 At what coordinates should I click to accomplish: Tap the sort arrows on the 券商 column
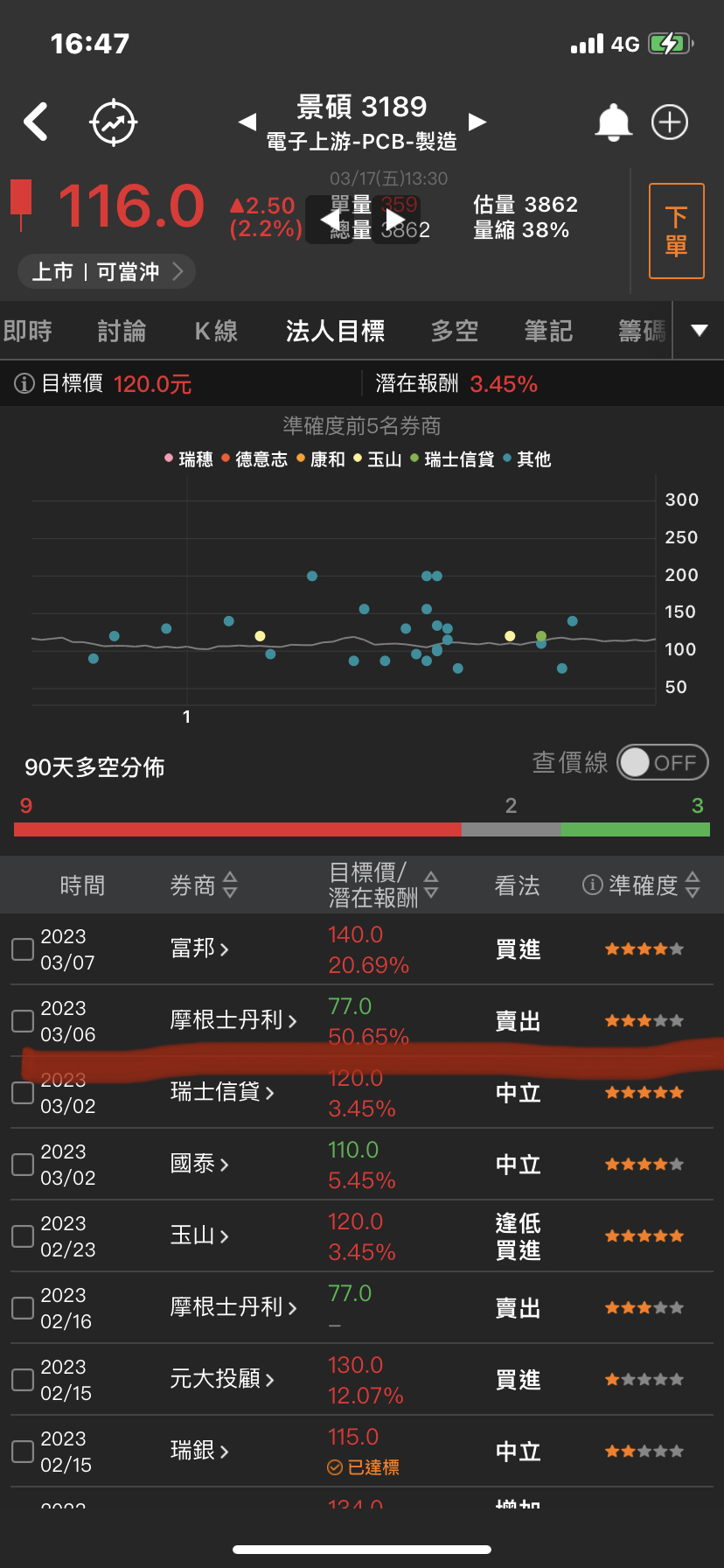tap(229, 885)
